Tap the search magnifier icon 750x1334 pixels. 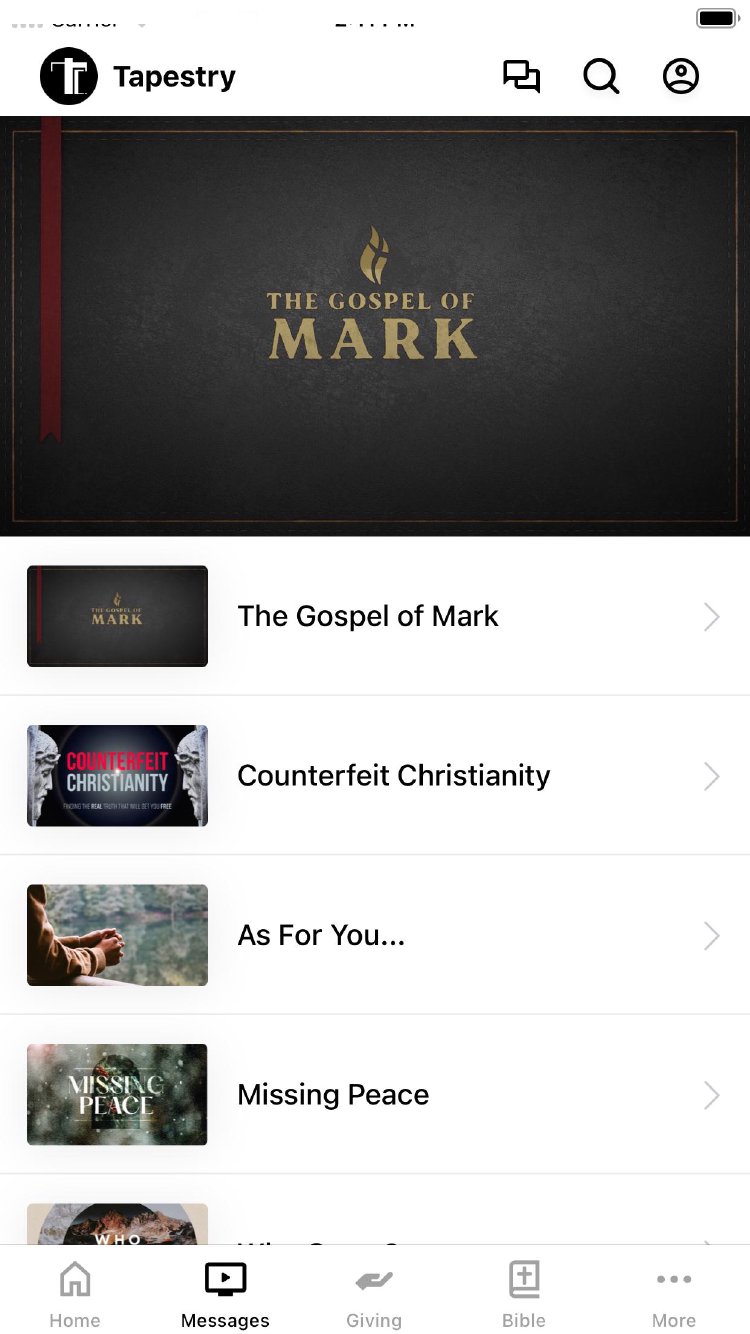(x=601, y=77)
